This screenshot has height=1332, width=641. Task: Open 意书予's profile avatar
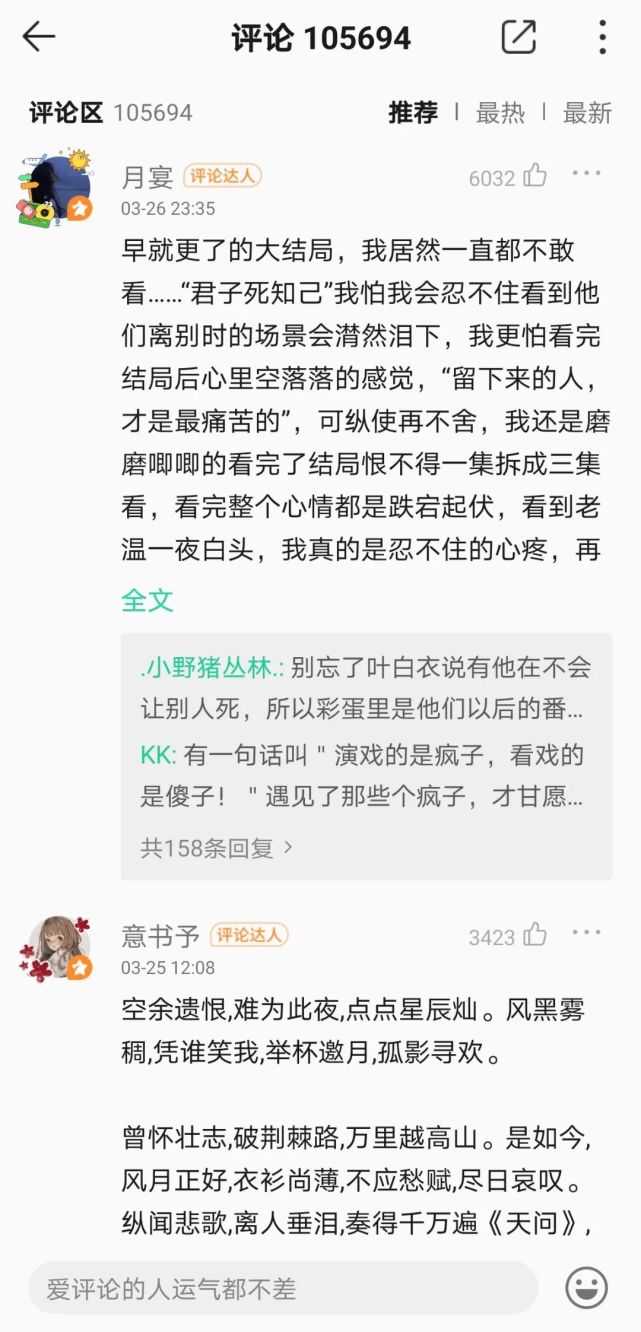pos(56,947)
